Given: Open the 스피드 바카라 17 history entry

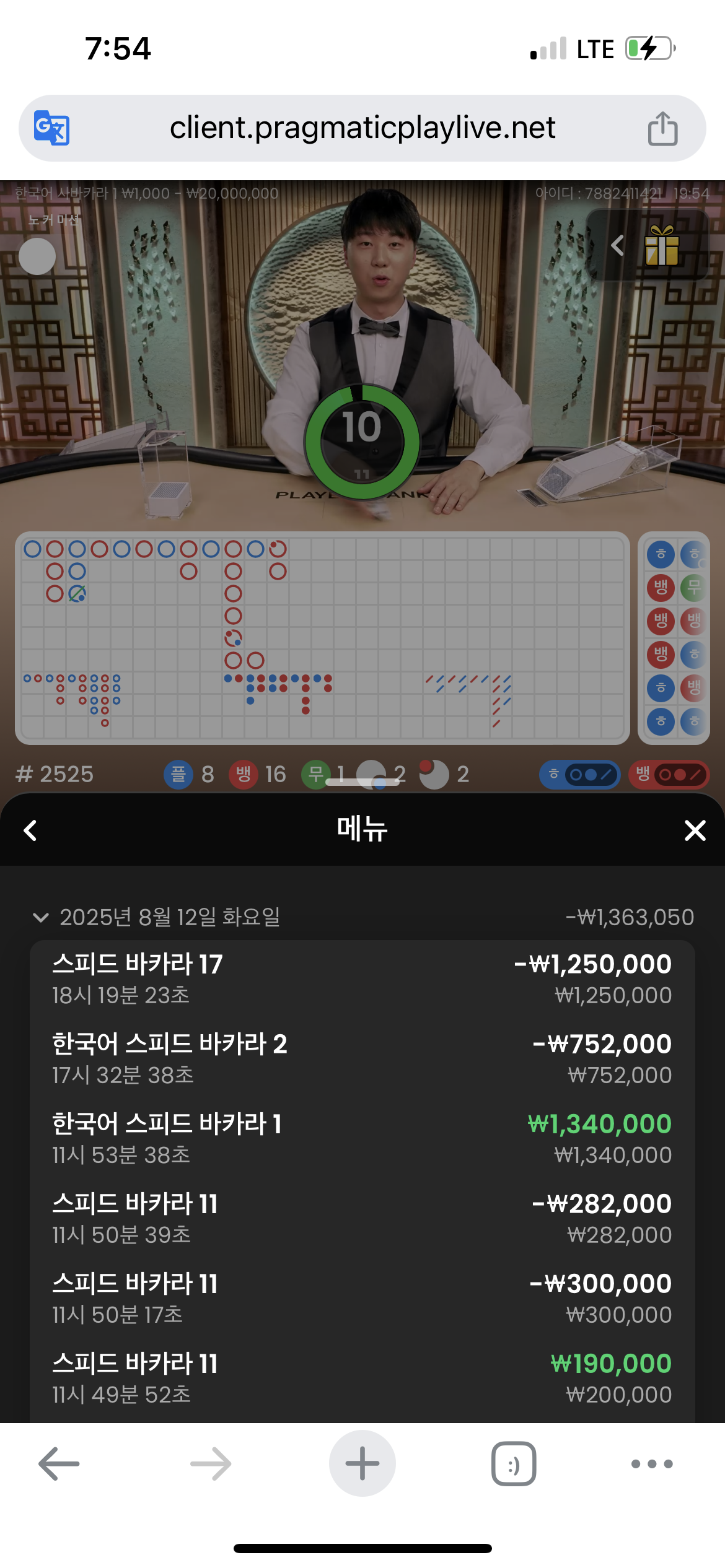Looking at the screenshot, I should (x=362, y=979).
